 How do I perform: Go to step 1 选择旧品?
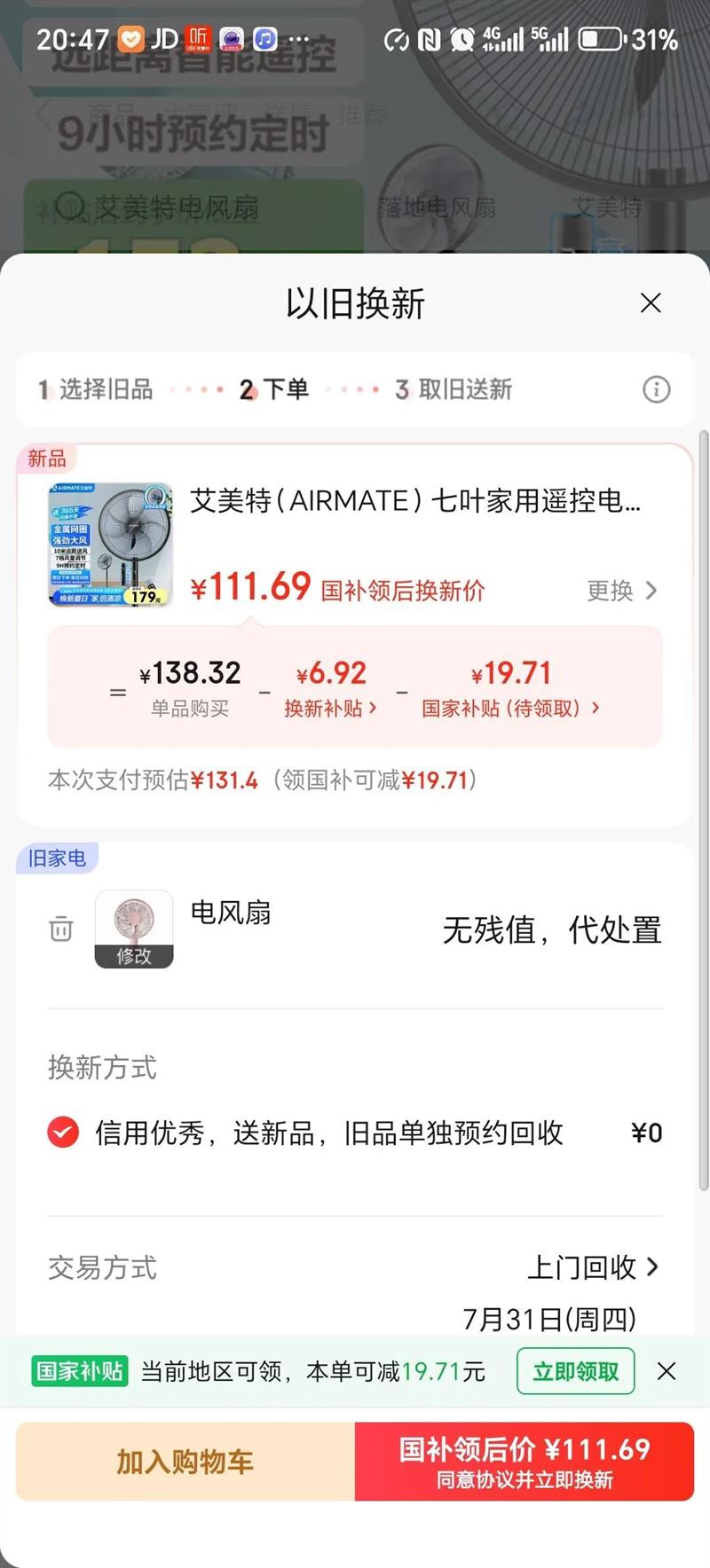point(98,389)
